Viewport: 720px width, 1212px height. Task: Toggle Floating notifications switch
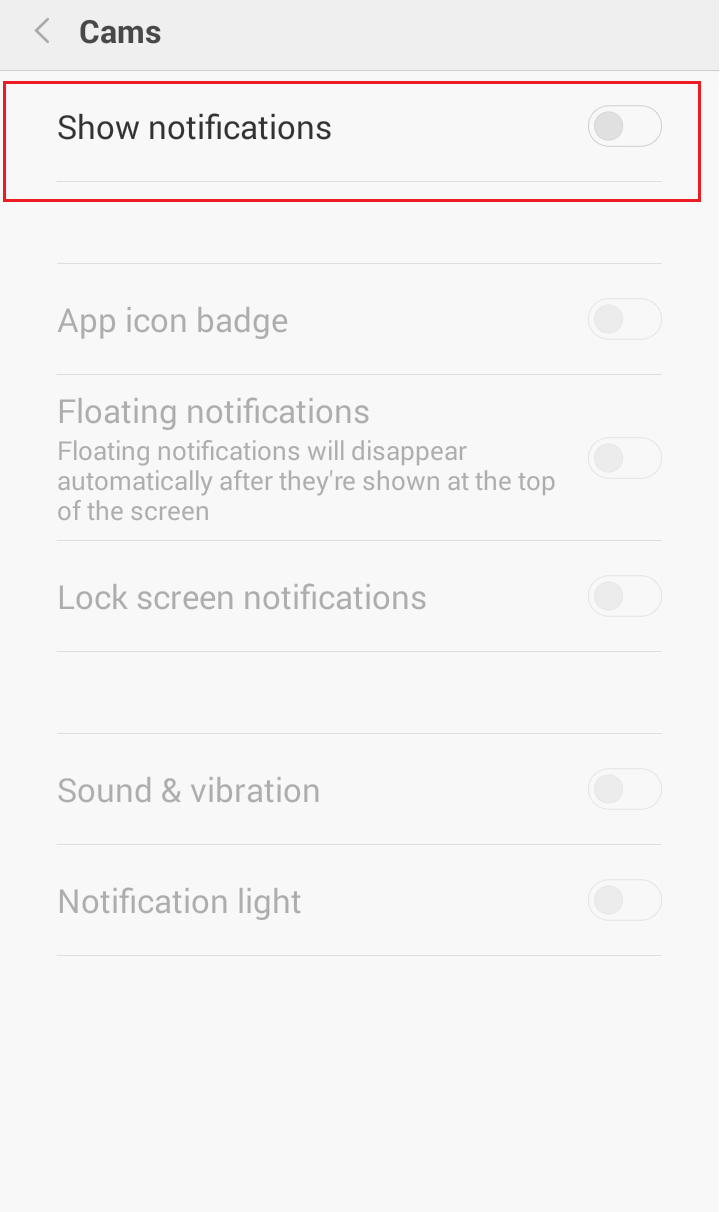click(624, 458)
